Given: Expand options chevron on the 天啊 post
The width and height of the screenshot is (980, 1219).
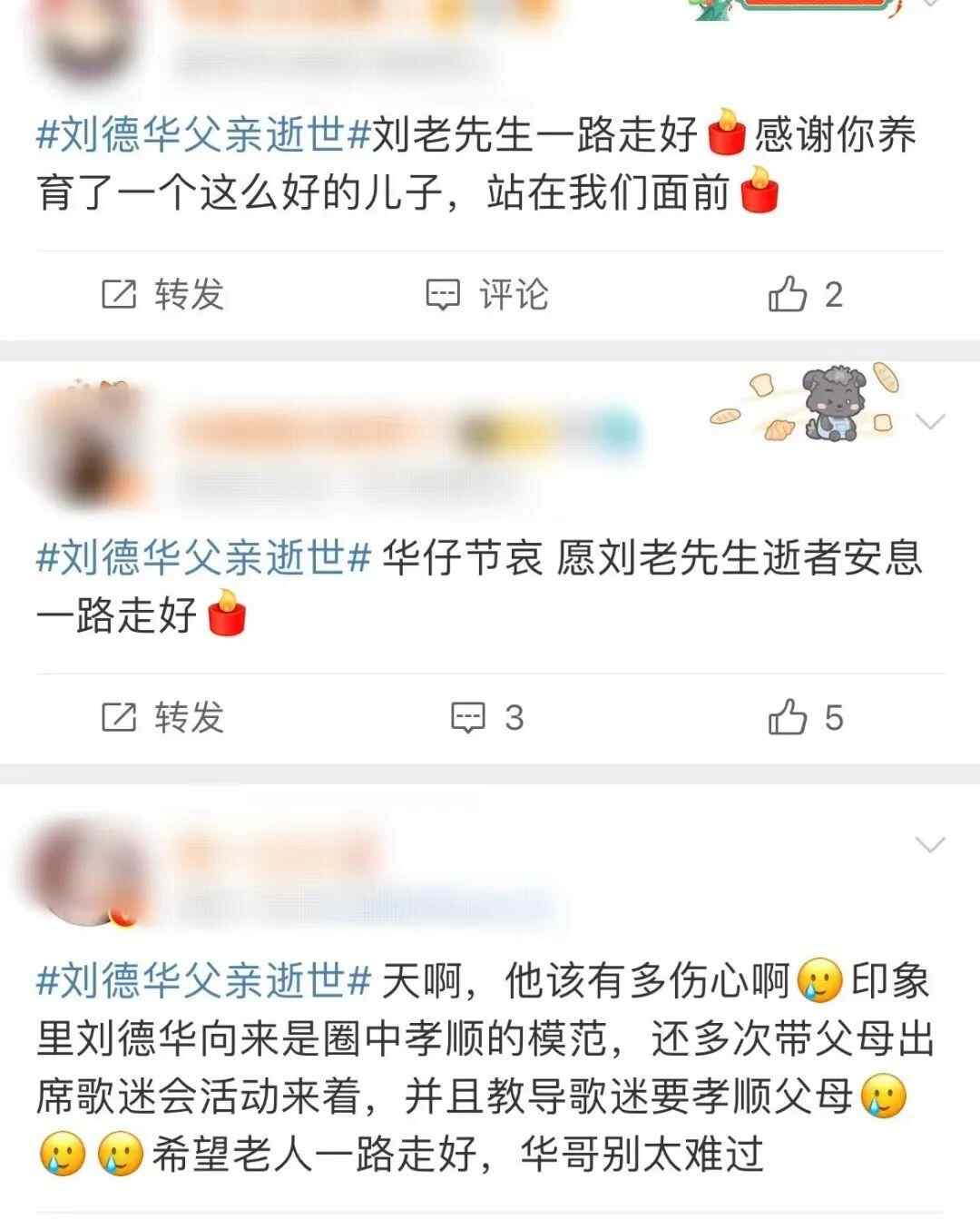Looking at the screenshot, I should [931, 845].
